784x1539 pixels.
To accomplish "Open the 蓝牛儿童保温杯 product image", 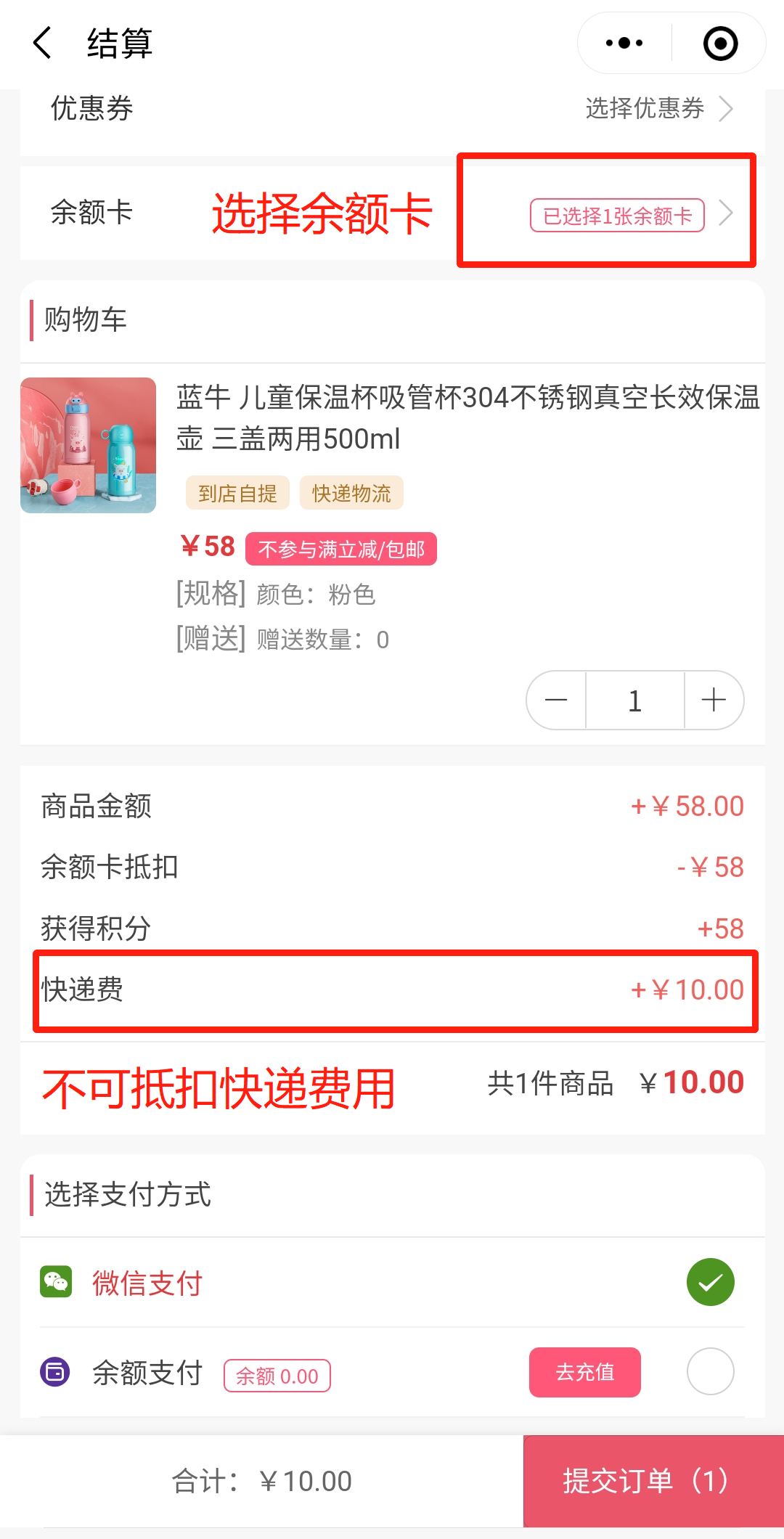I will coord(88,445).
